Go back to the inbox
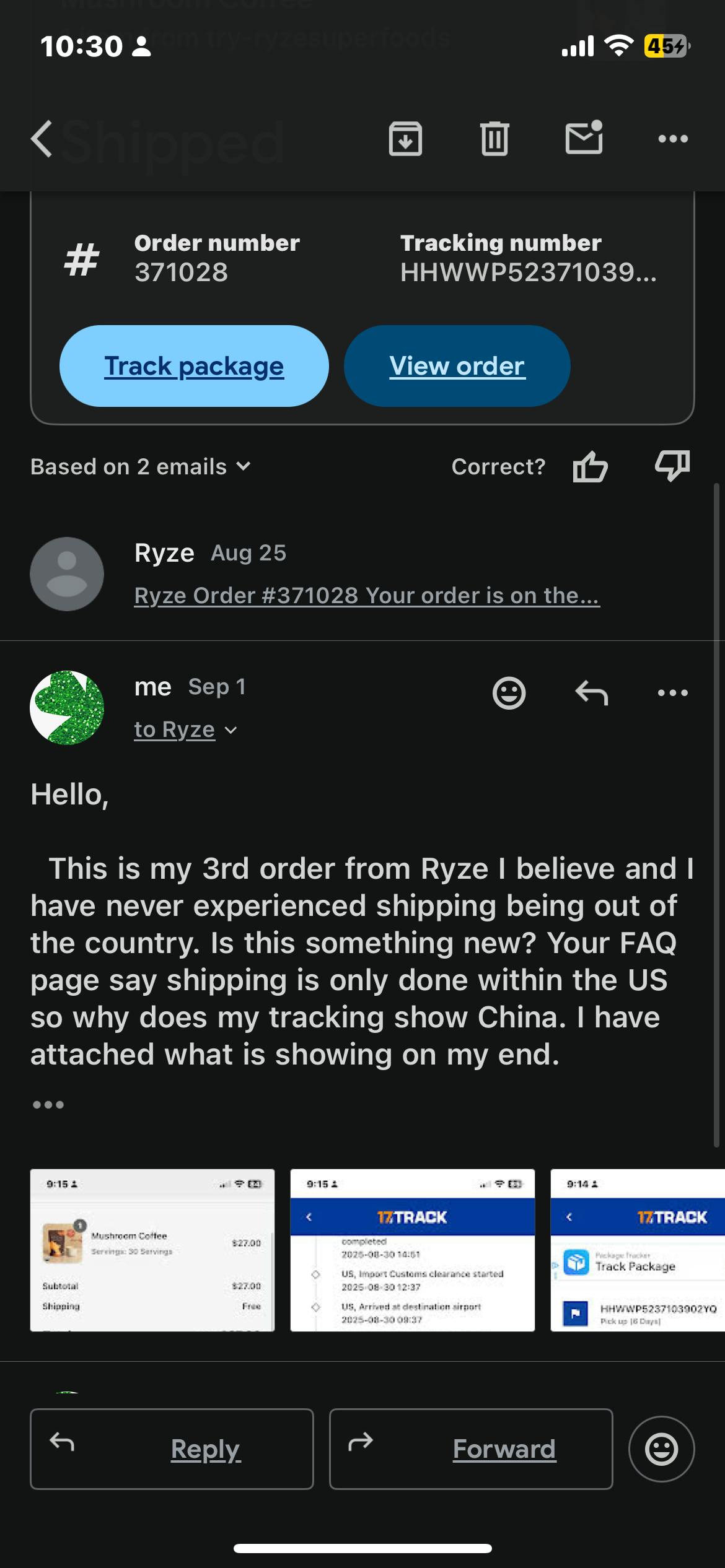Viewport: 725px width, 1568px height. [x=42, y=139]
